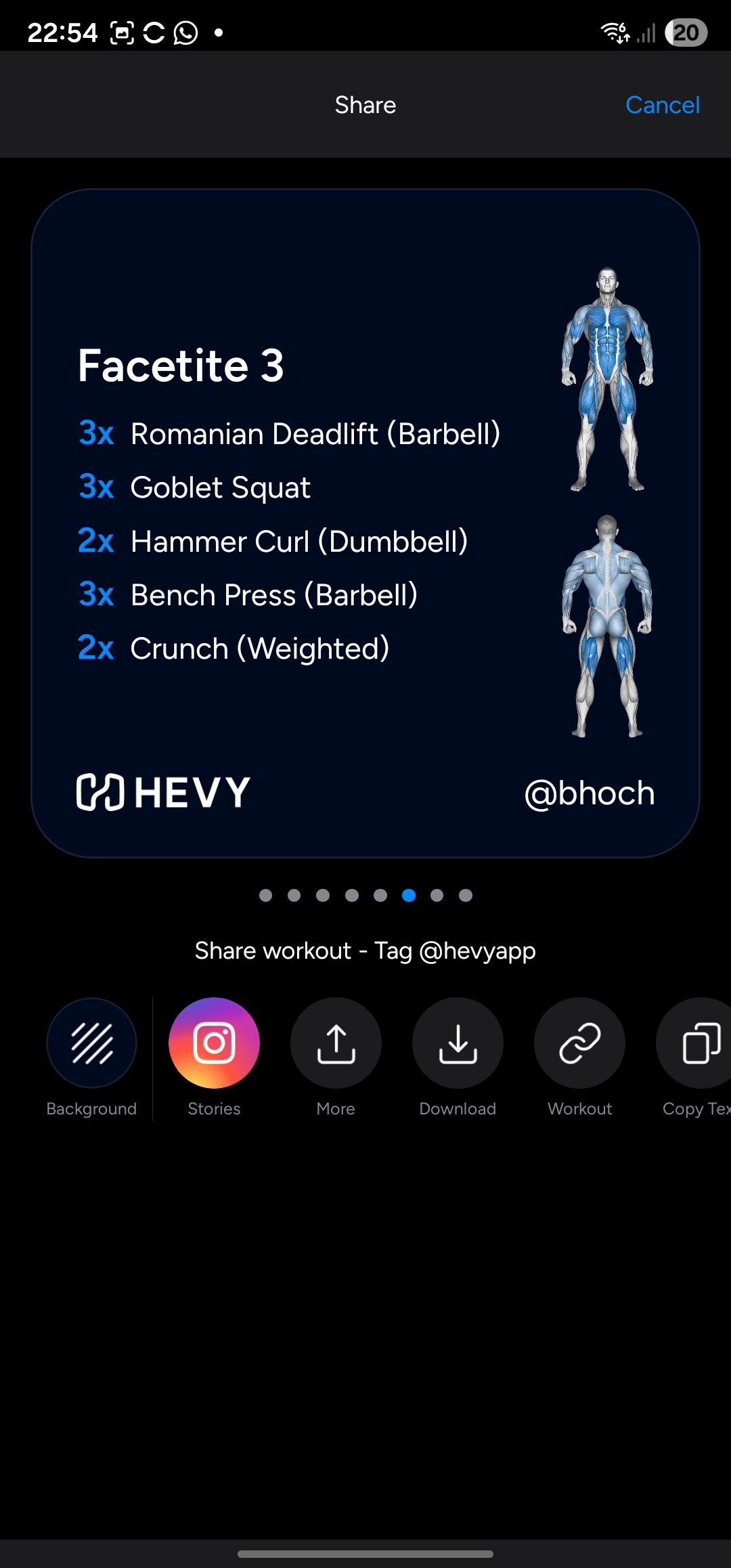Change the share card Background
Screen dimensions: 731x1568
pyautogui.click(x=91, y=1043)
